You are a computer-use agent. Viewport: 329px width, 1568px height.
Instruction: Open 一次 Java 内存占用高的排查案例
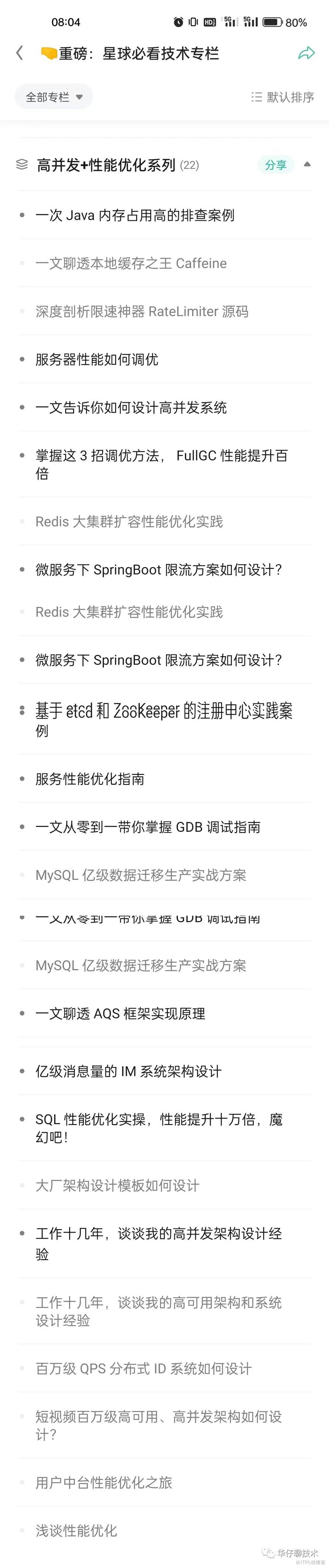tap(135, 216)
